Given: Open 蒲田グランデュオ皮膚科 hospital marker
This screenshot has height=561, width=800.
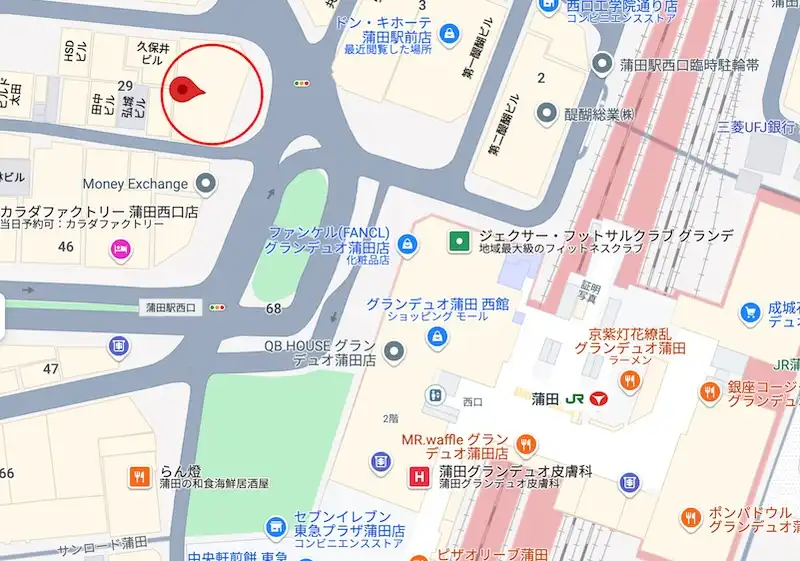Looking at the screenshot, I should (x=419, y=479).
